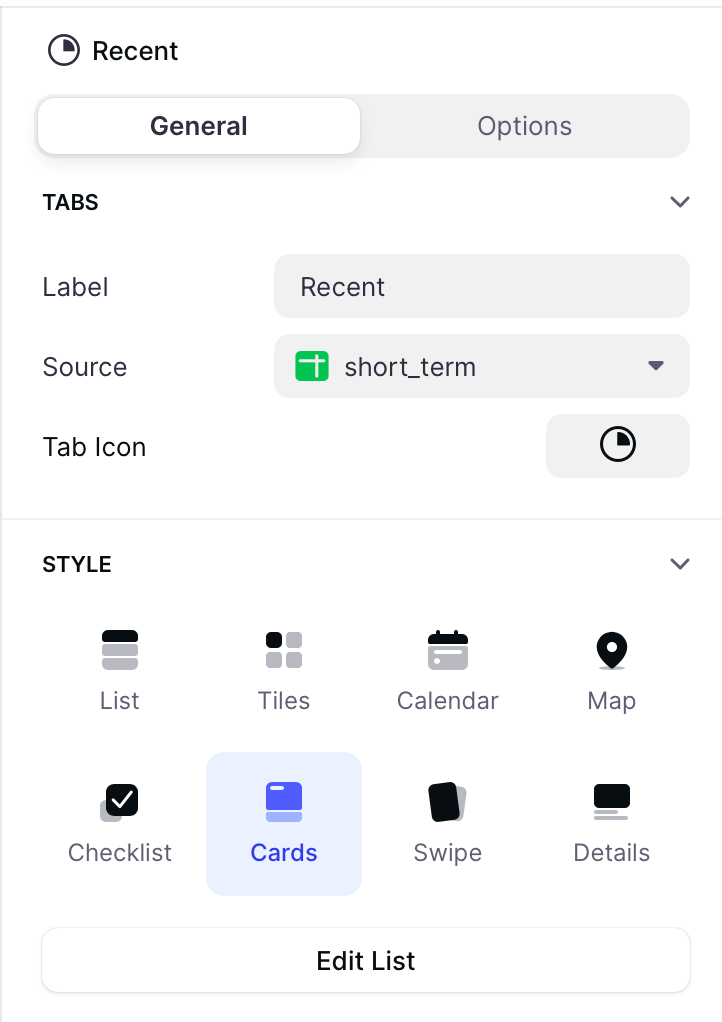
Task: Choose the Checklist style
Action: coord(120,823)
